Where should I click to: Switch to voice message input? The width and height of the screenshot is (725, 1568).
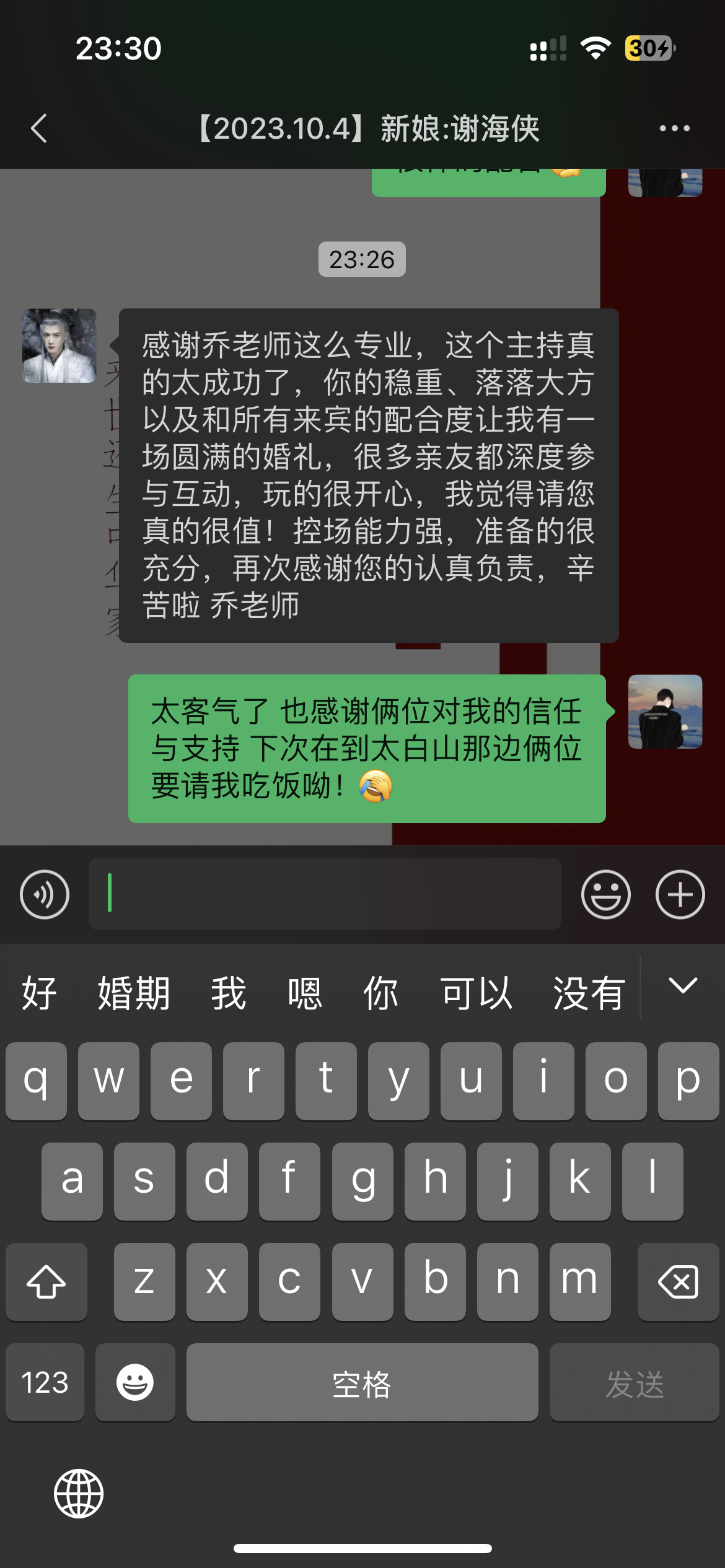[45, 894]
